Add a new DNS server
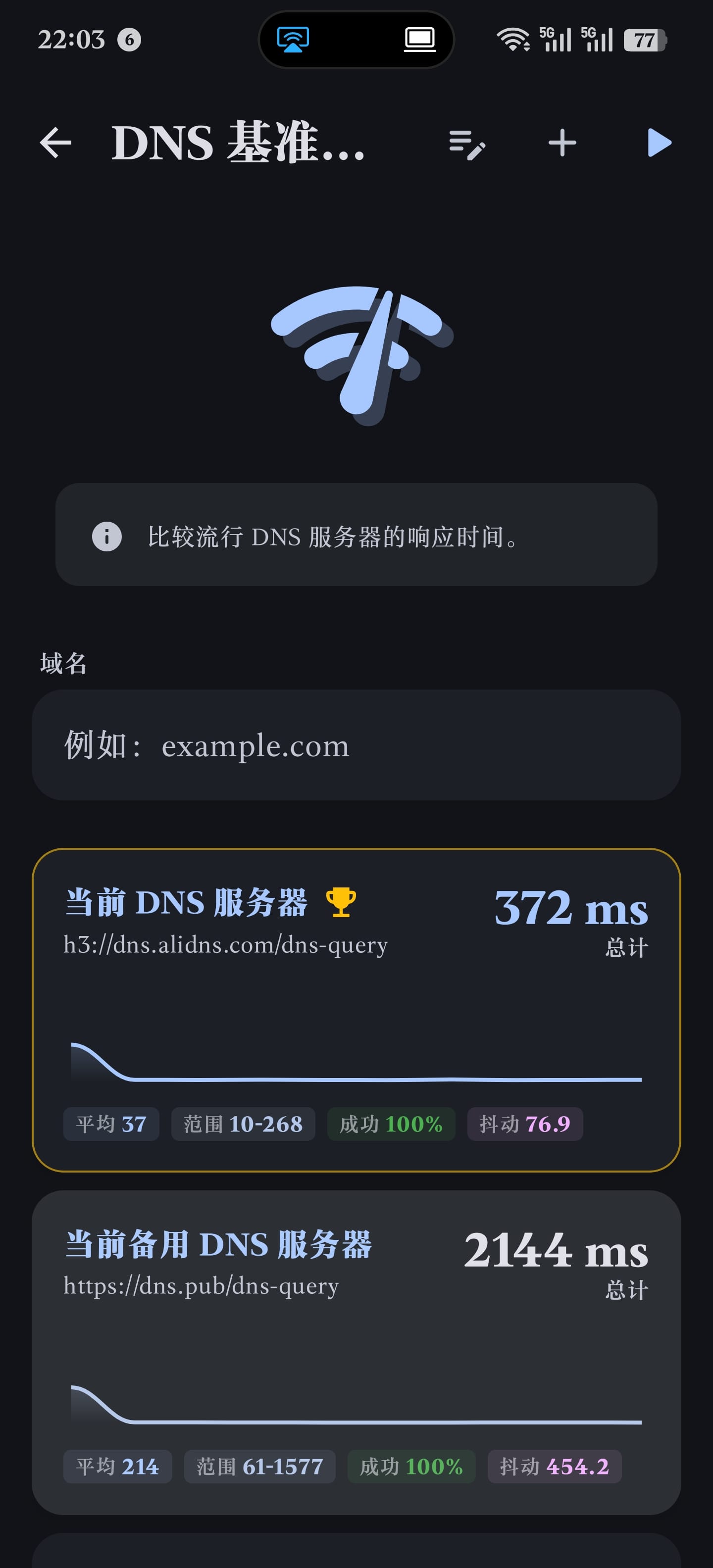 (562, 143)
